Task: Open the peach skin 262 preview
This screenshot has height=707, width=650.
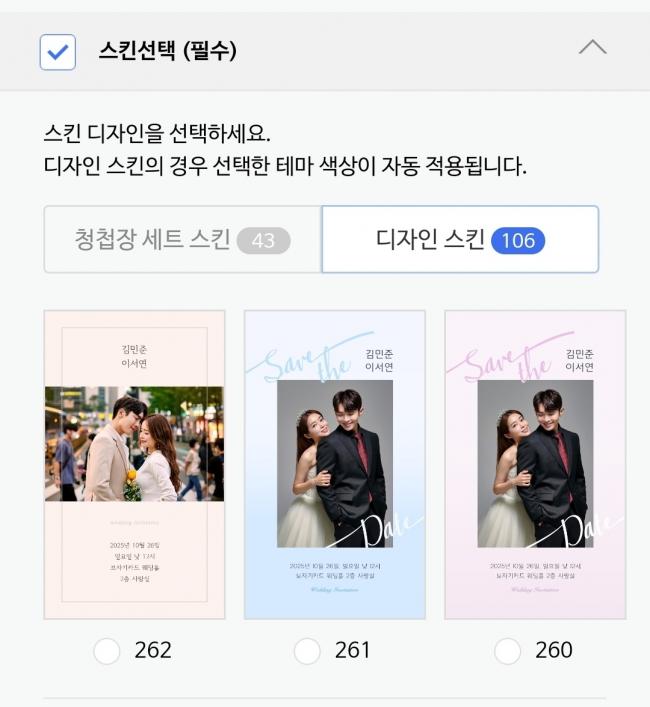Action: point(134,464)
